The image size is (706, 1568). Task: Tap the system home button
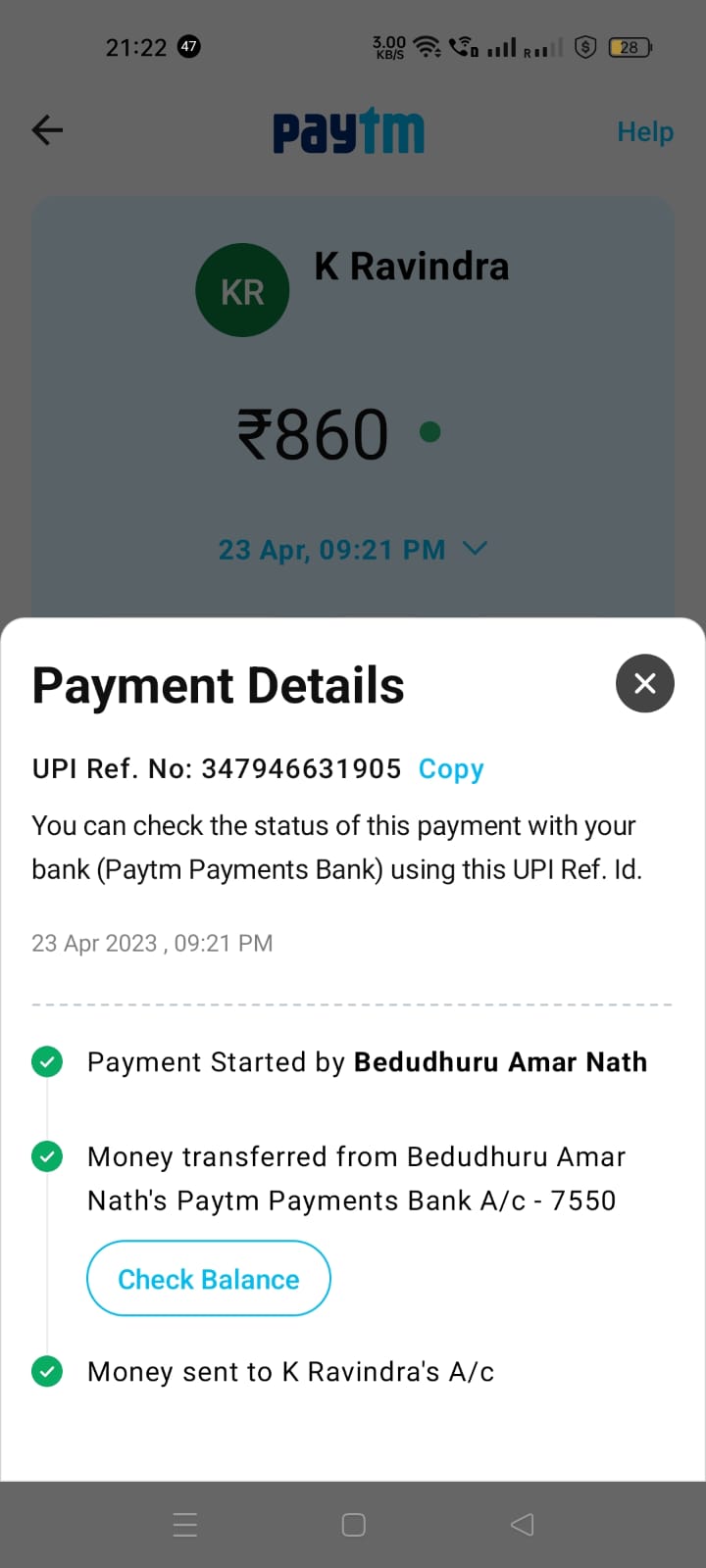[353, 1524]
